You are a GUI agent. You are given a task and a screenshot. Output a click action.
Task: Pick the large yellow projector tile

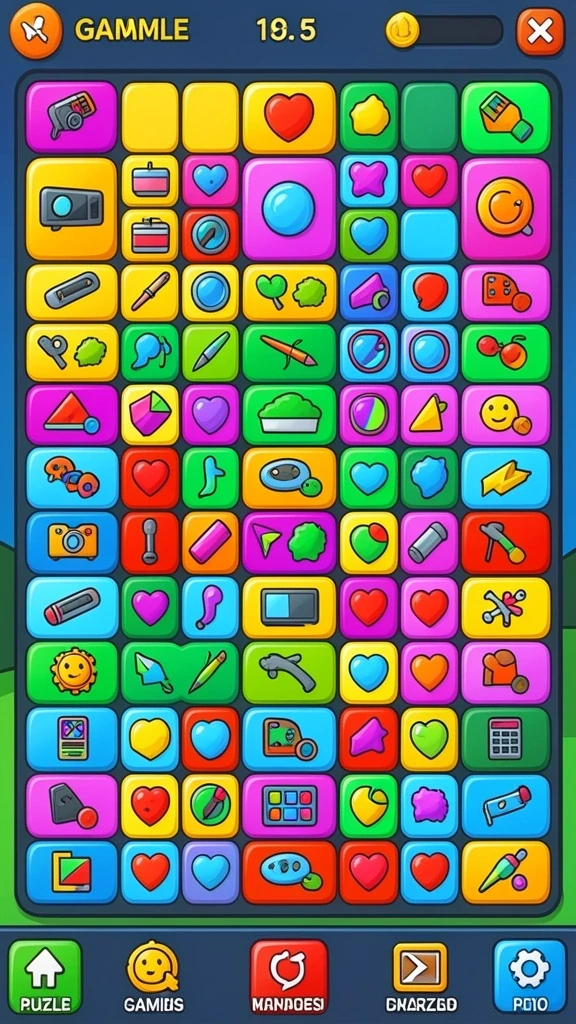click(x=72, y=209)
